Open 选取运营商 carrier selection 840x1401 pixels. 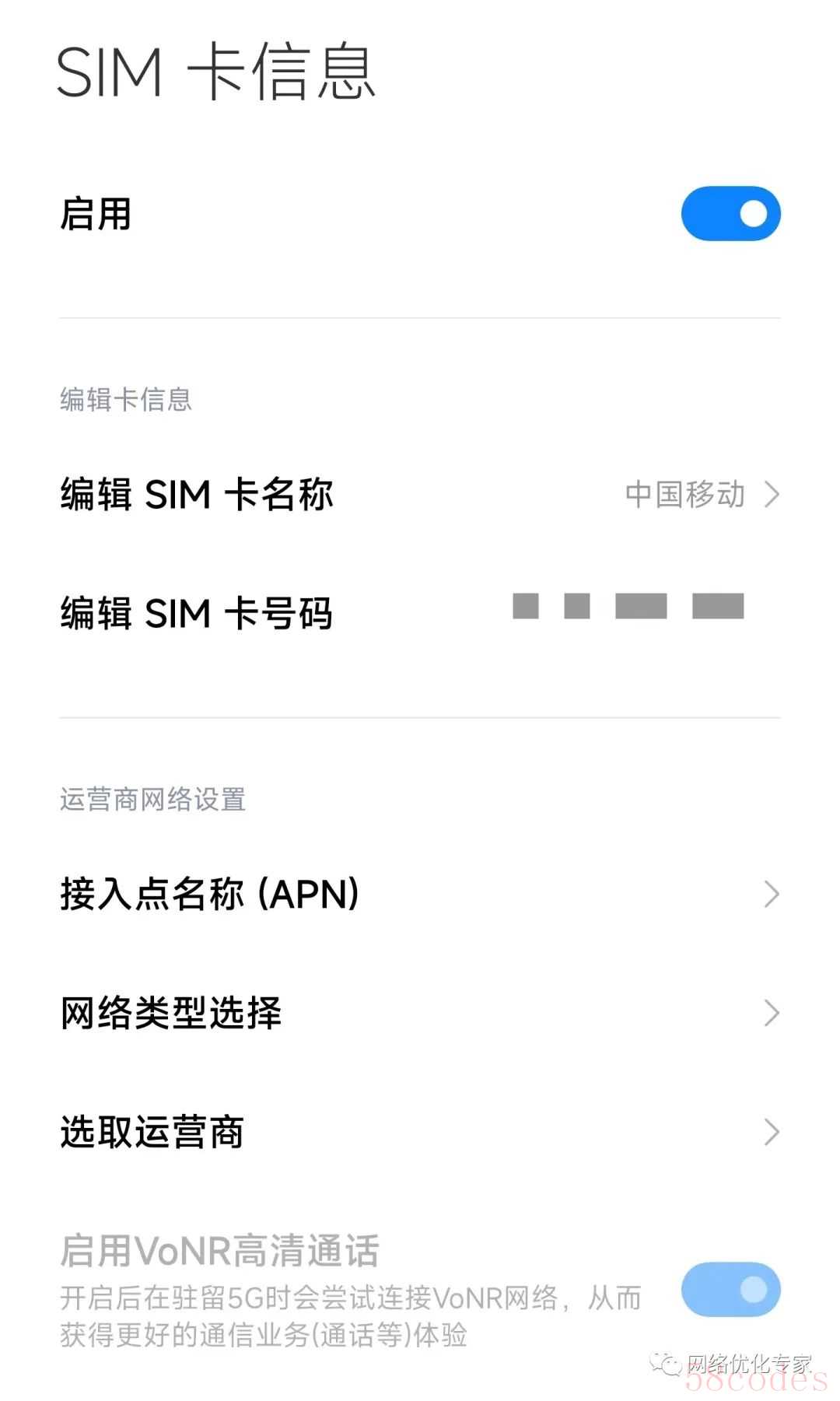[x=420, y=1132]
